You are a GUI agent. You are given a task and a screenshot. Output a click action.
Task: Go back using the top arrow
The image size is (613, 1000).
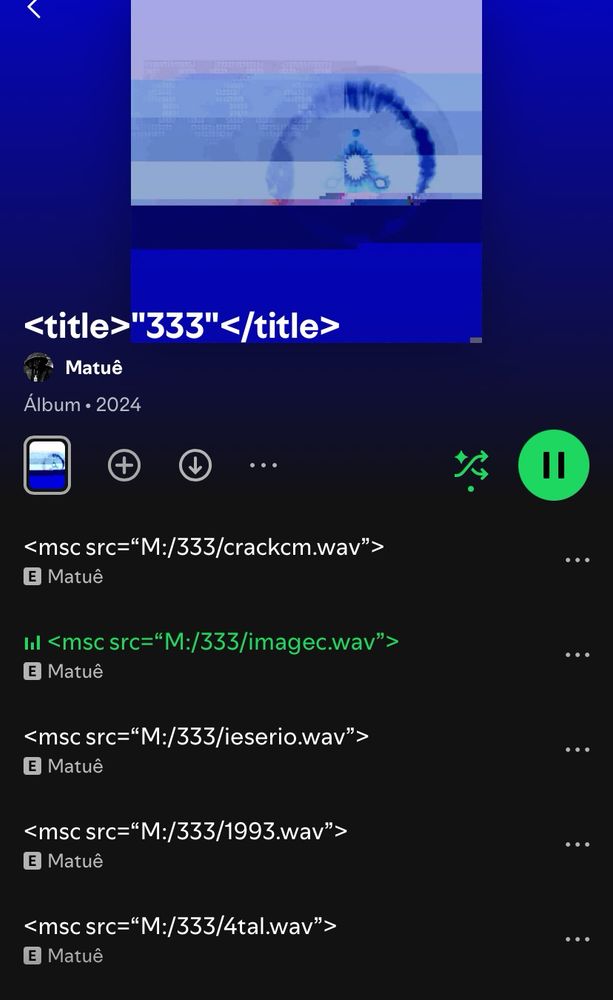click(x=34, y=9)
